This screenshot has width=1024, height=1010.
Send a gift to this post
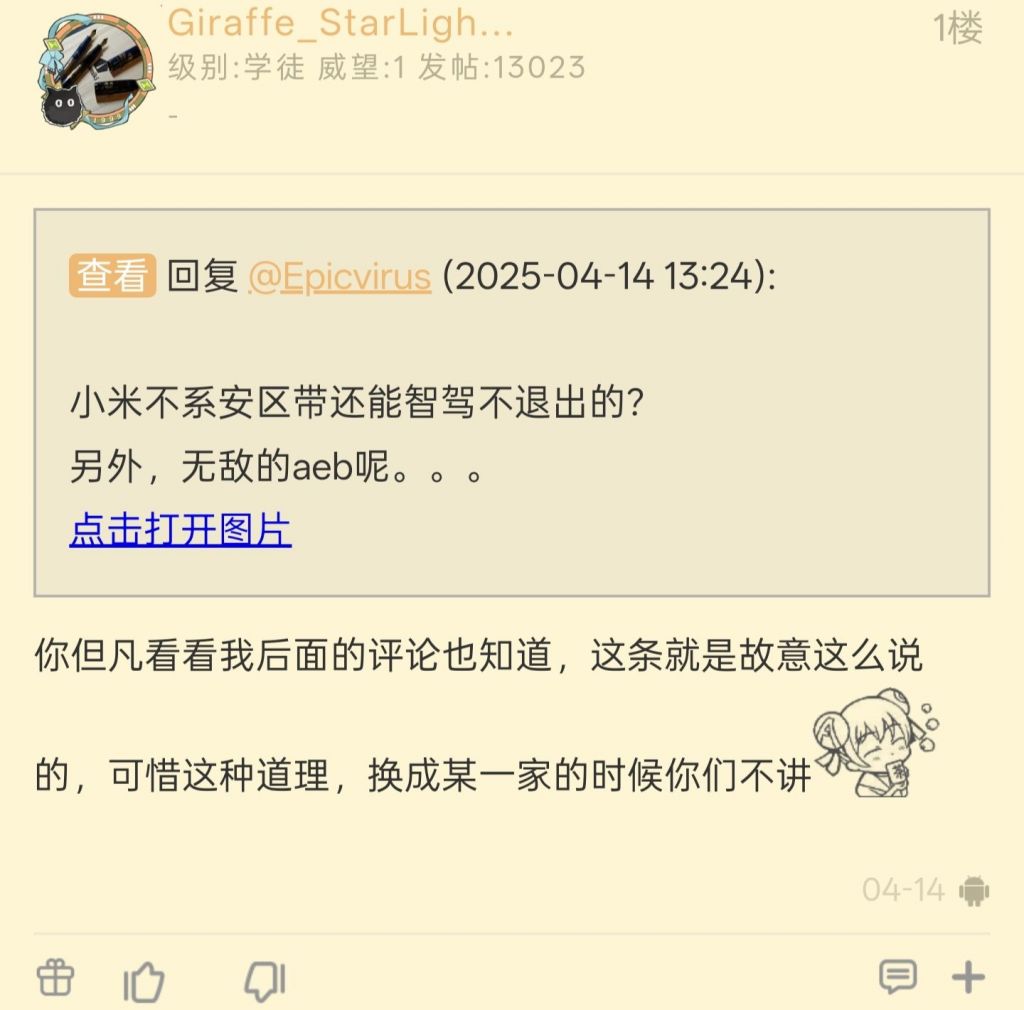click(55, 977)
